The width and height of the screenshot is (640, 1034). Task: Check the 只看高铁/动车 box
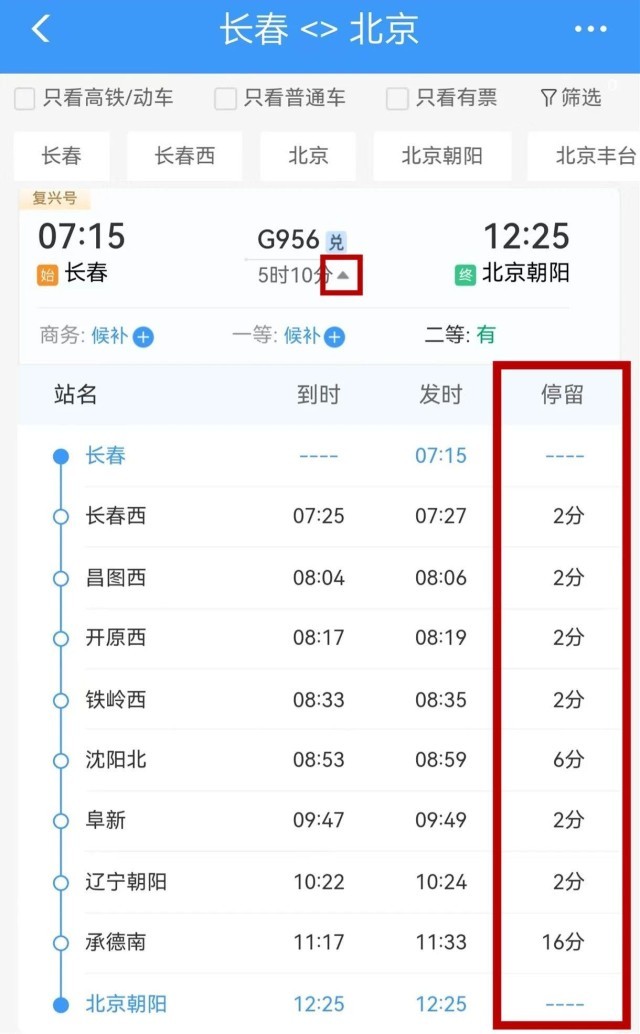(x=26, y=98)
